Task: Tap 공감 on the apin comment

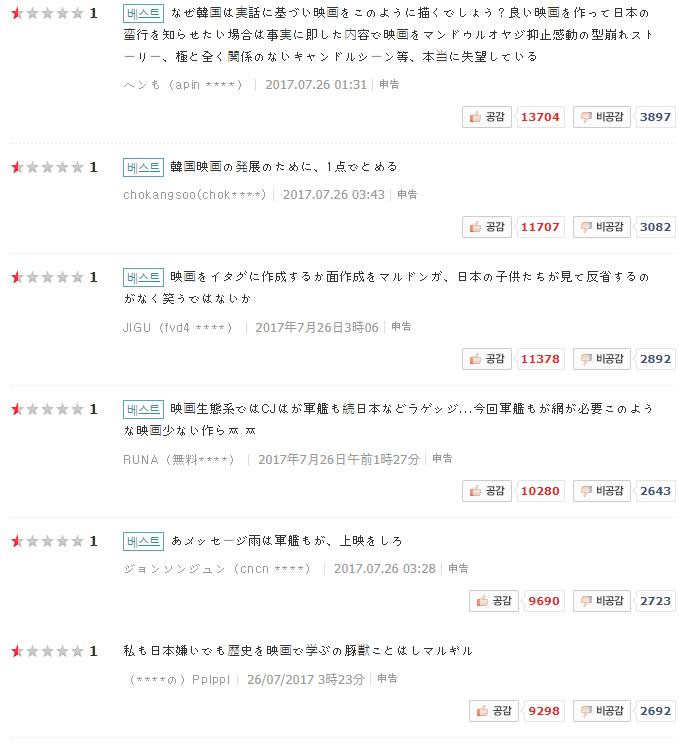Action: (x=487, y=117)
